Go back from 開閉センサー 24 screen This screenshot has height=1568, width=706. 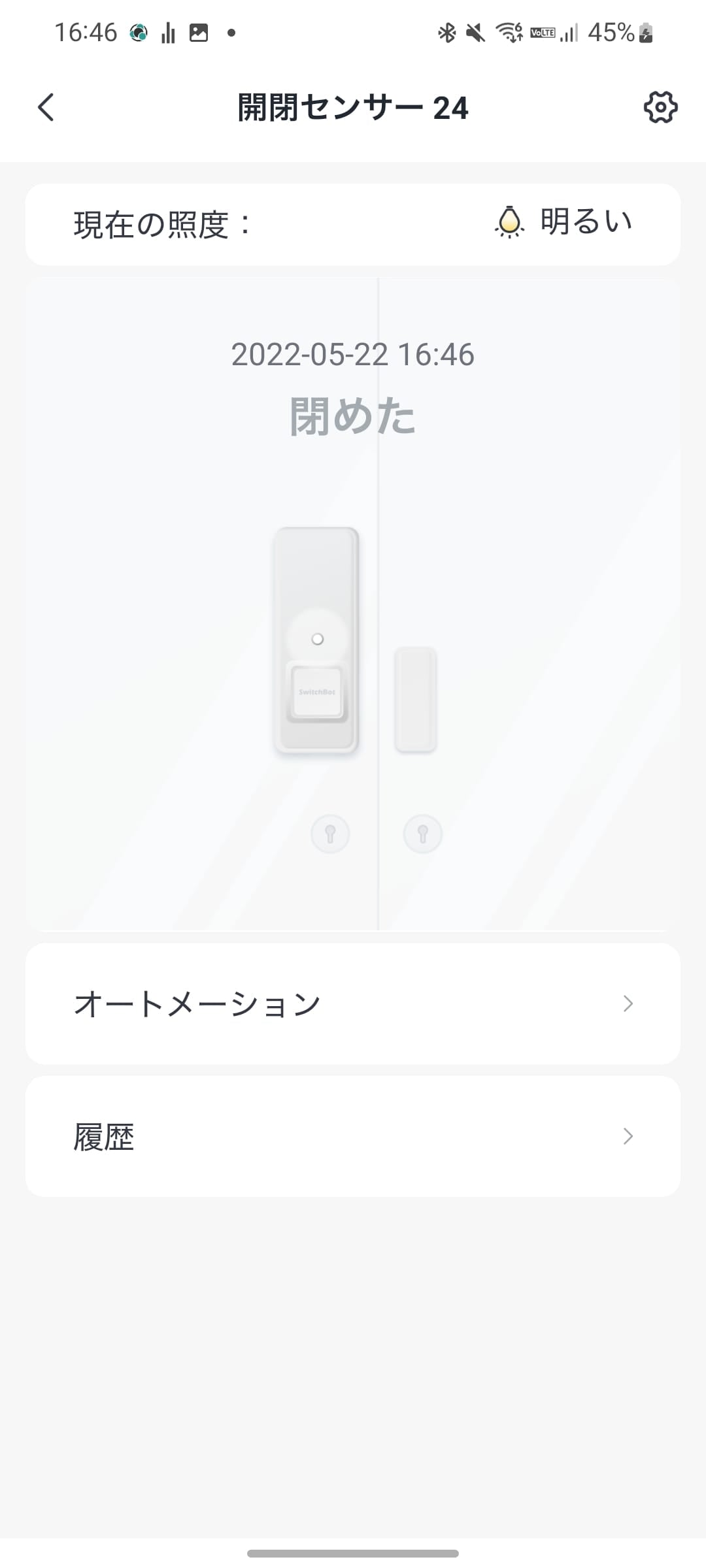pyautogui.click(x=46, y=108)
